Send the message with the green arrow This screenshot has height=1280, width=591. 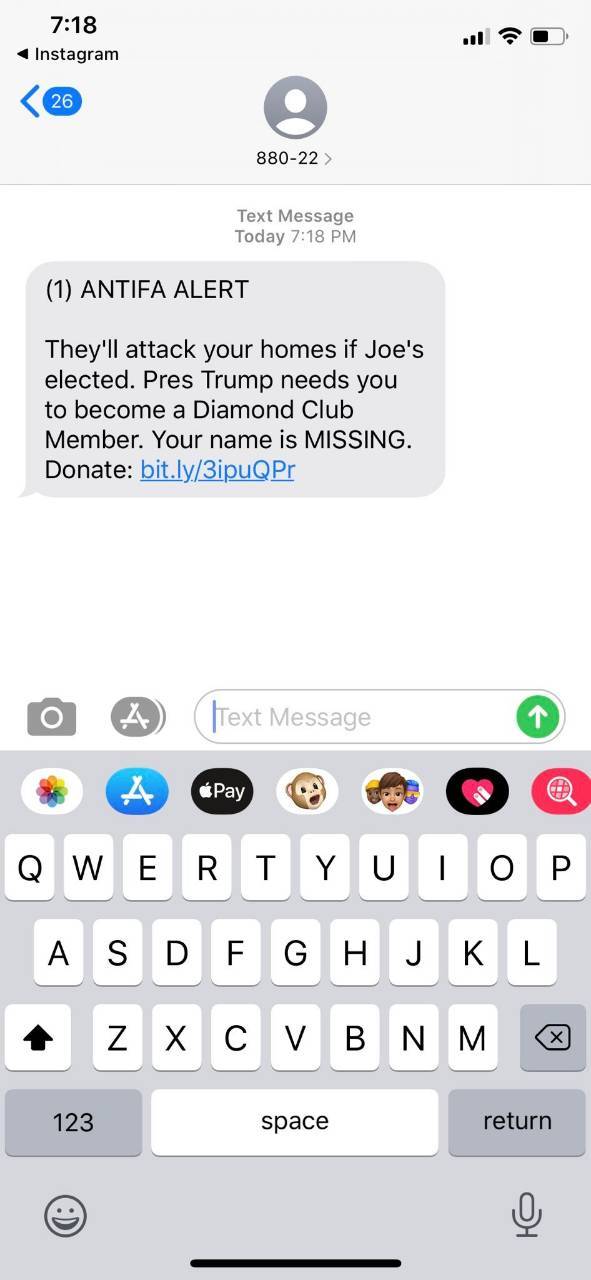tap(538, 717)
